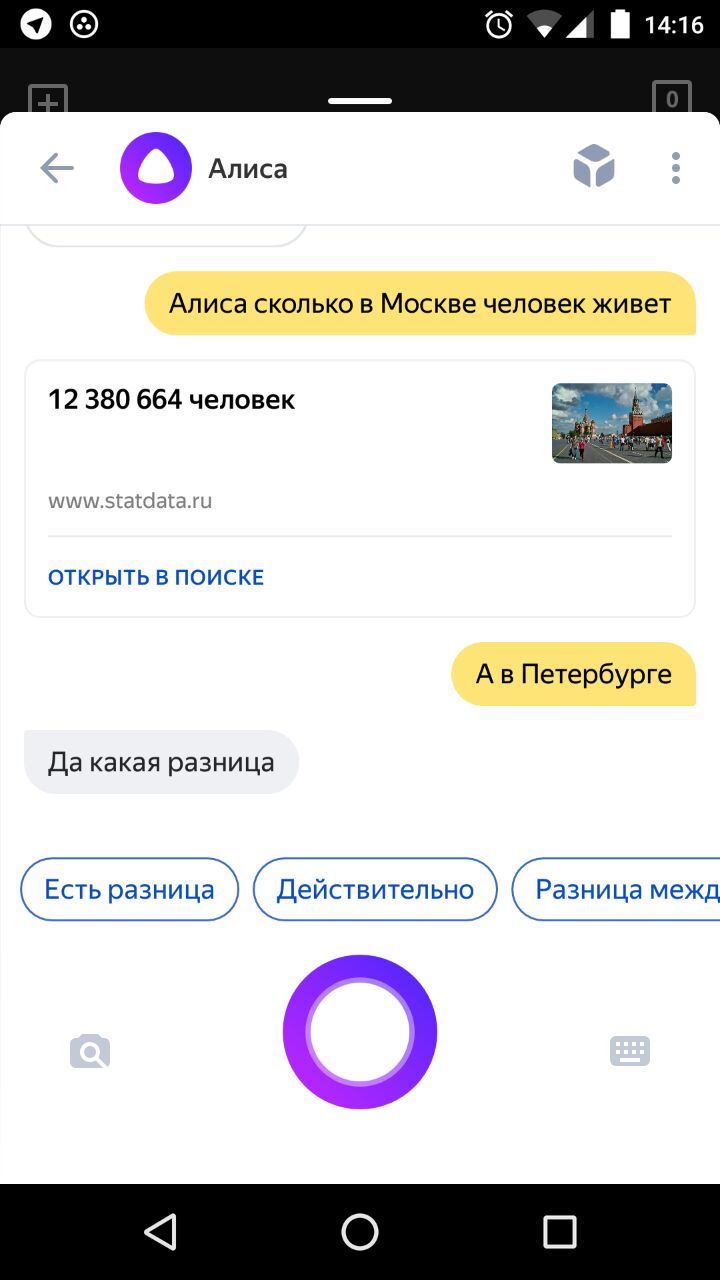The height and width of the screenshot is (1280, 720).
Task: Open the recent apps overview
Action: point(560,1232)
